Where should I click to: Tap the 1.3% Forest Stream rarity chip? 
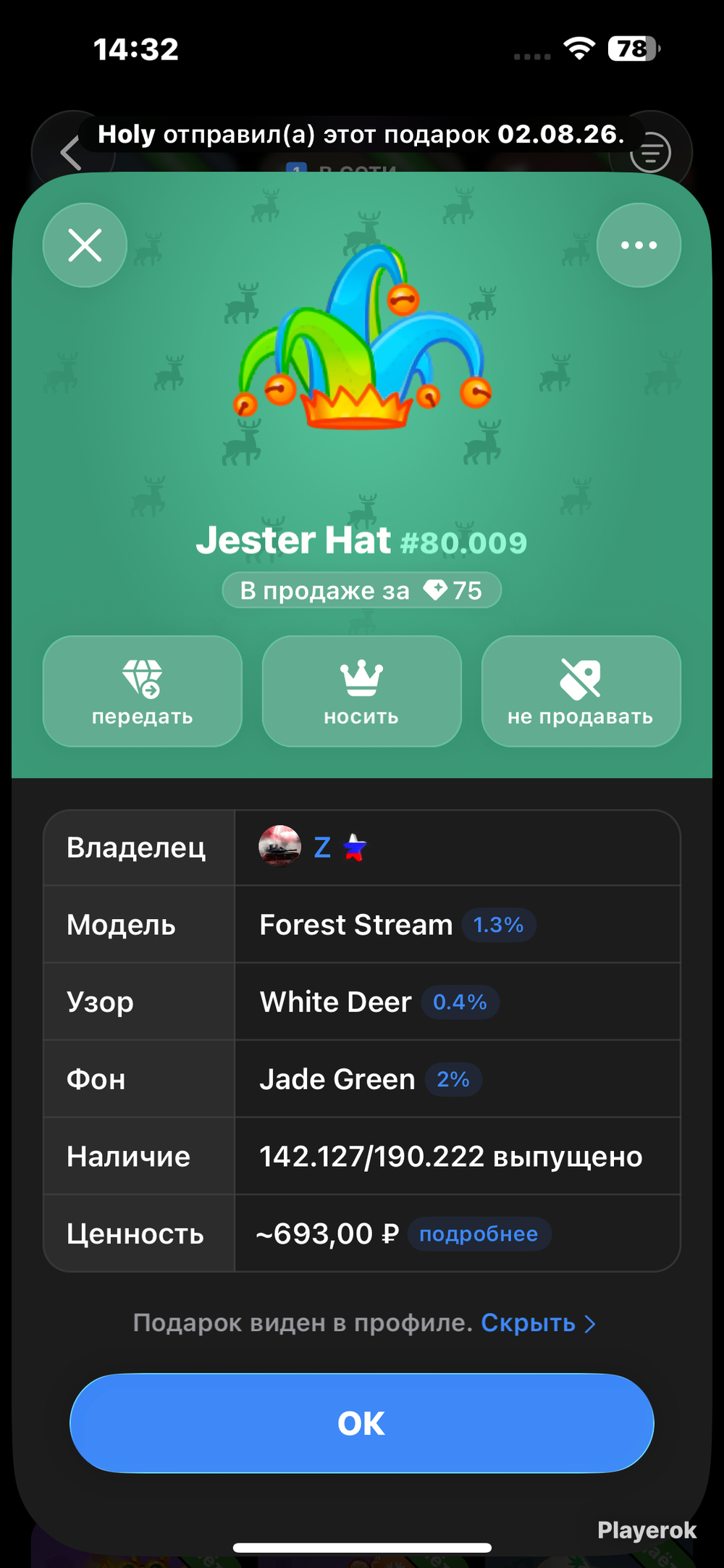499,925
